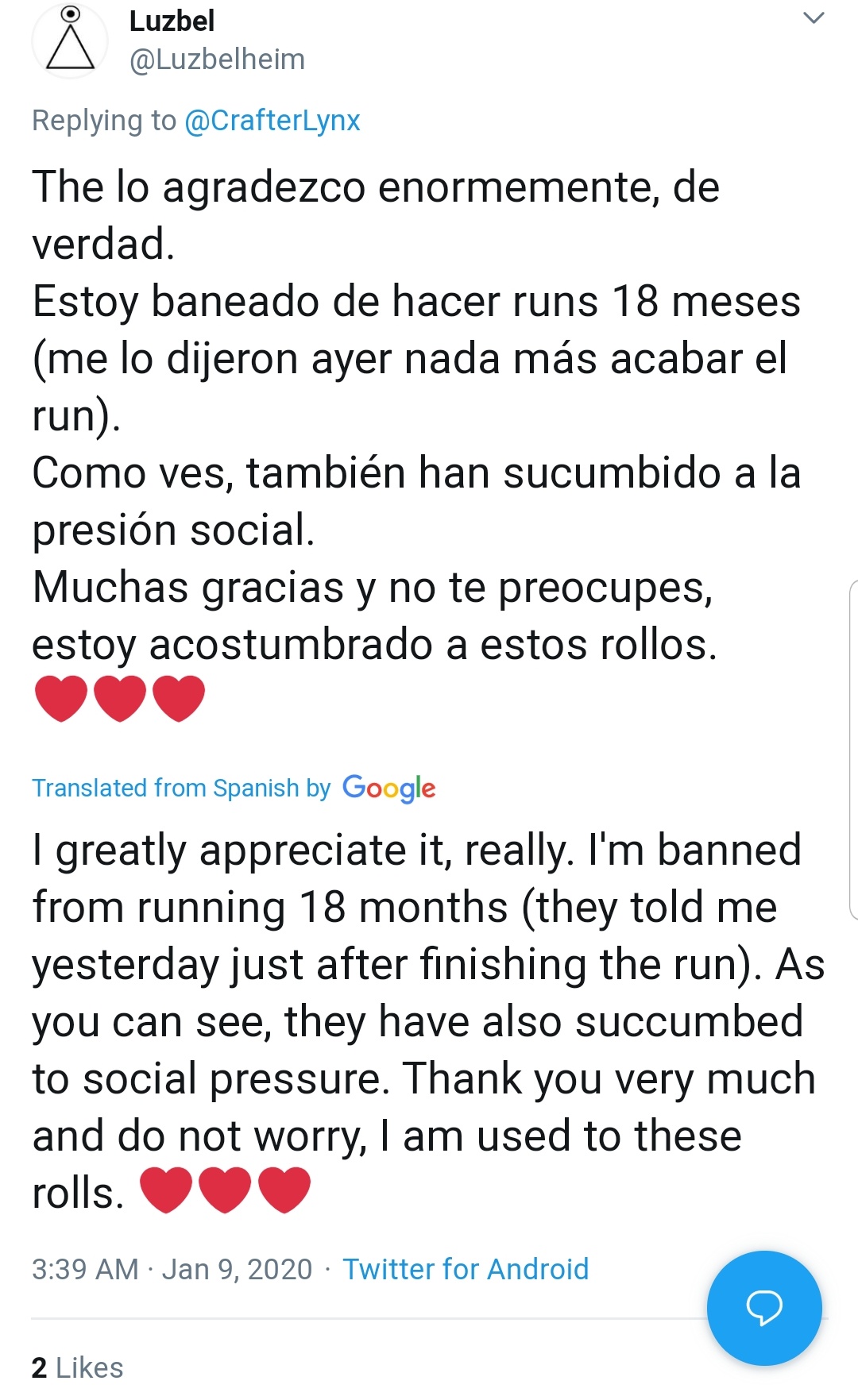
Task: Expand the tweet options chevron
Action: click(814, 18)
